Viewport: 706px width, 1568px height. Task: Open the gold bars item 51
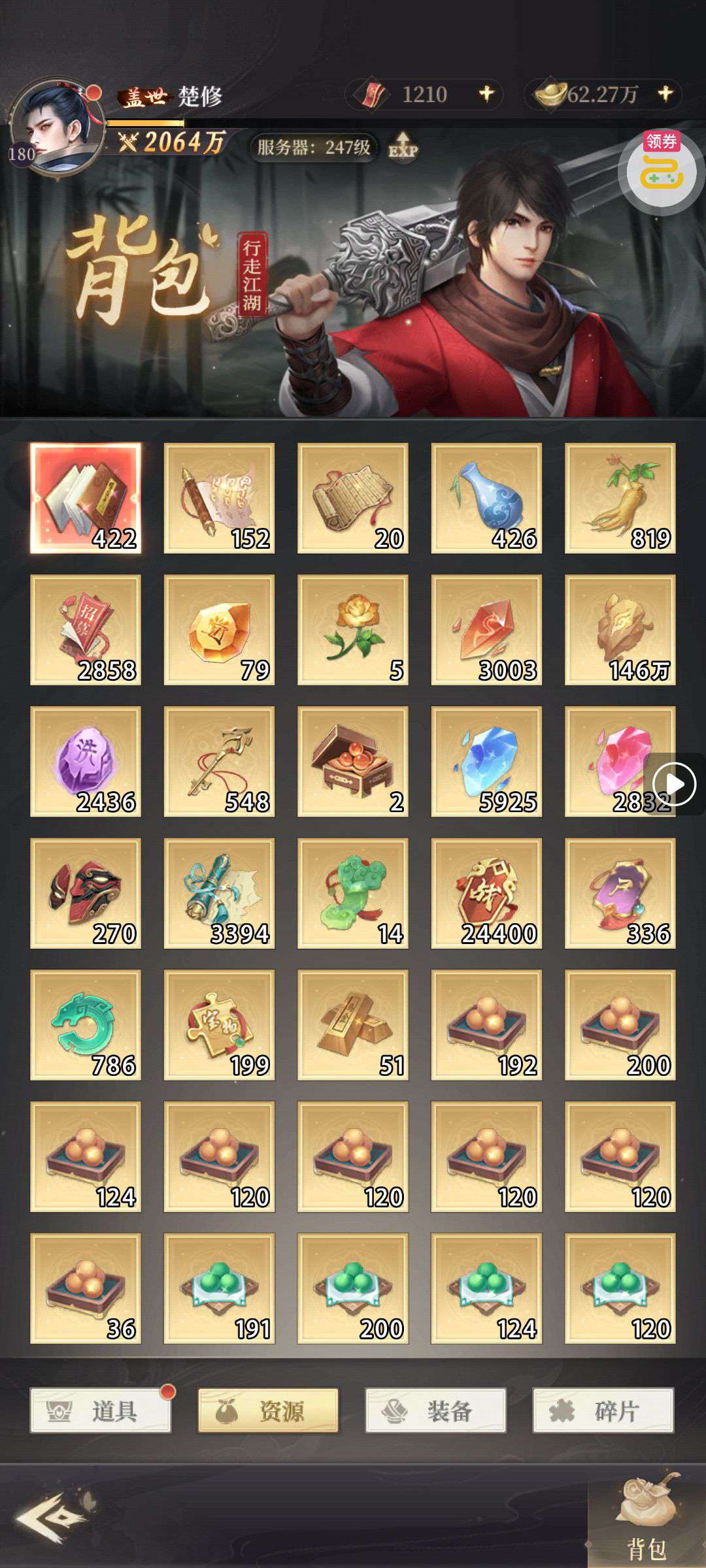point(353,1025)
